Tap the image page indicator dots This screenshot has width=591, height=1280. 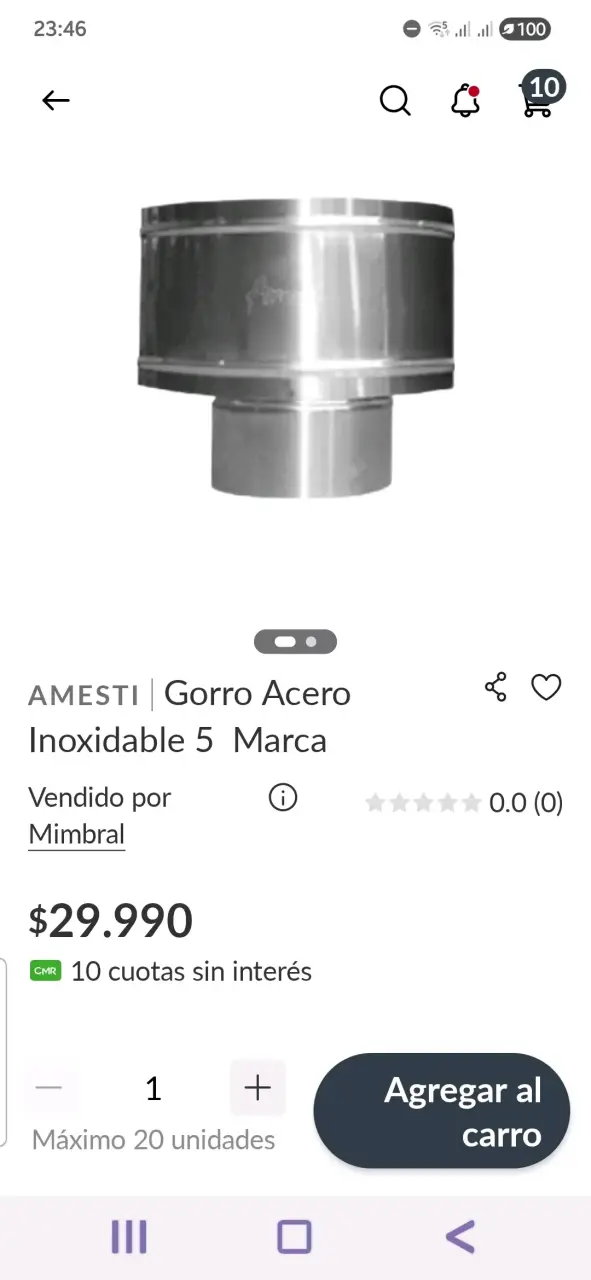295,641
